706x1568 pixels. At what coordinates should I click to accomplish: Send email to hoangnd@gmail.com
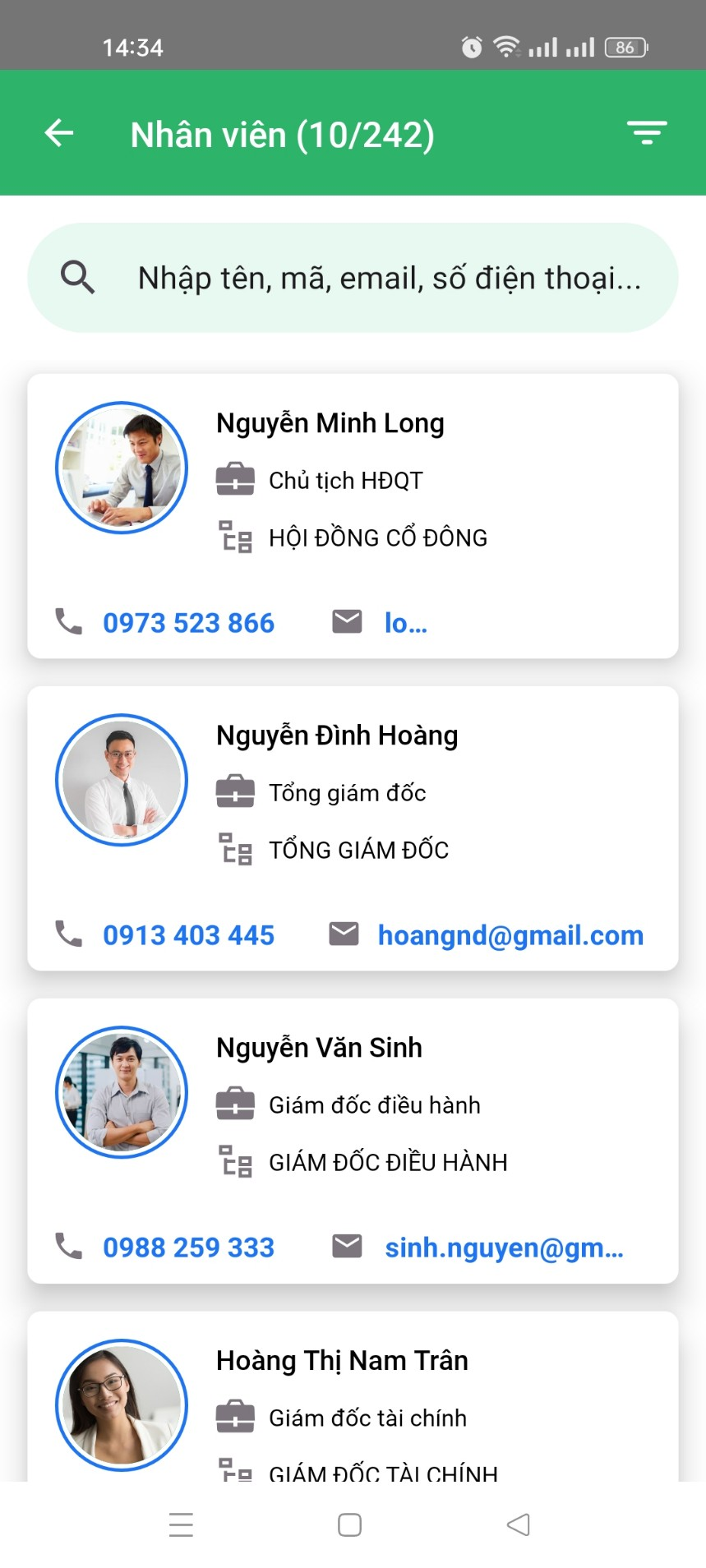[x=510, y=935]
